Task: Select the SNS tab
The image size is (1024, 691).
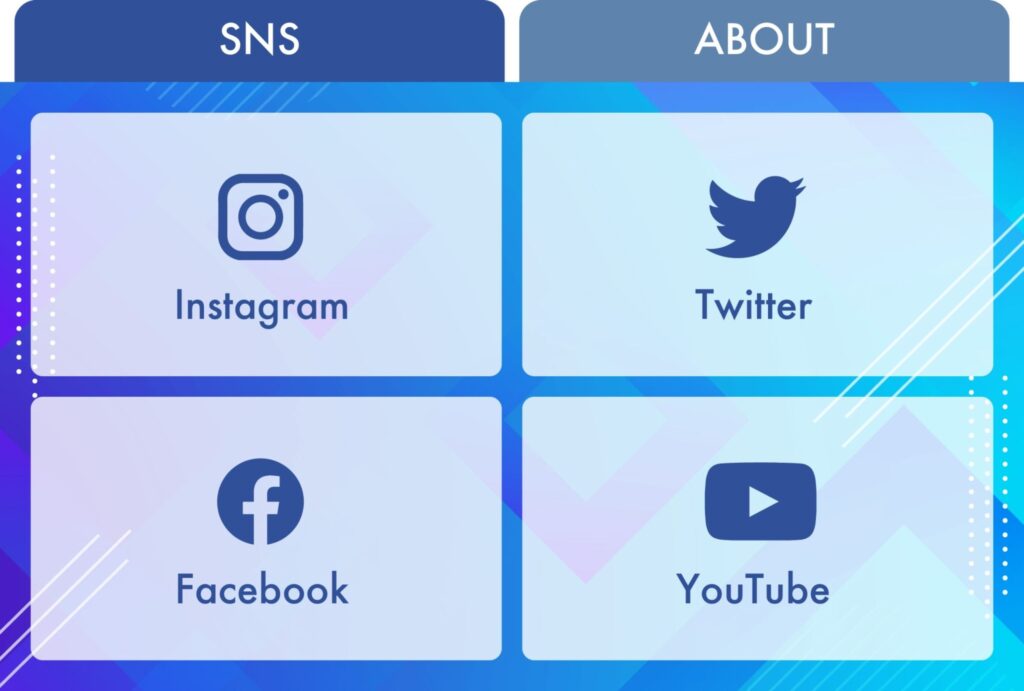Action: (x=259, y=40)
